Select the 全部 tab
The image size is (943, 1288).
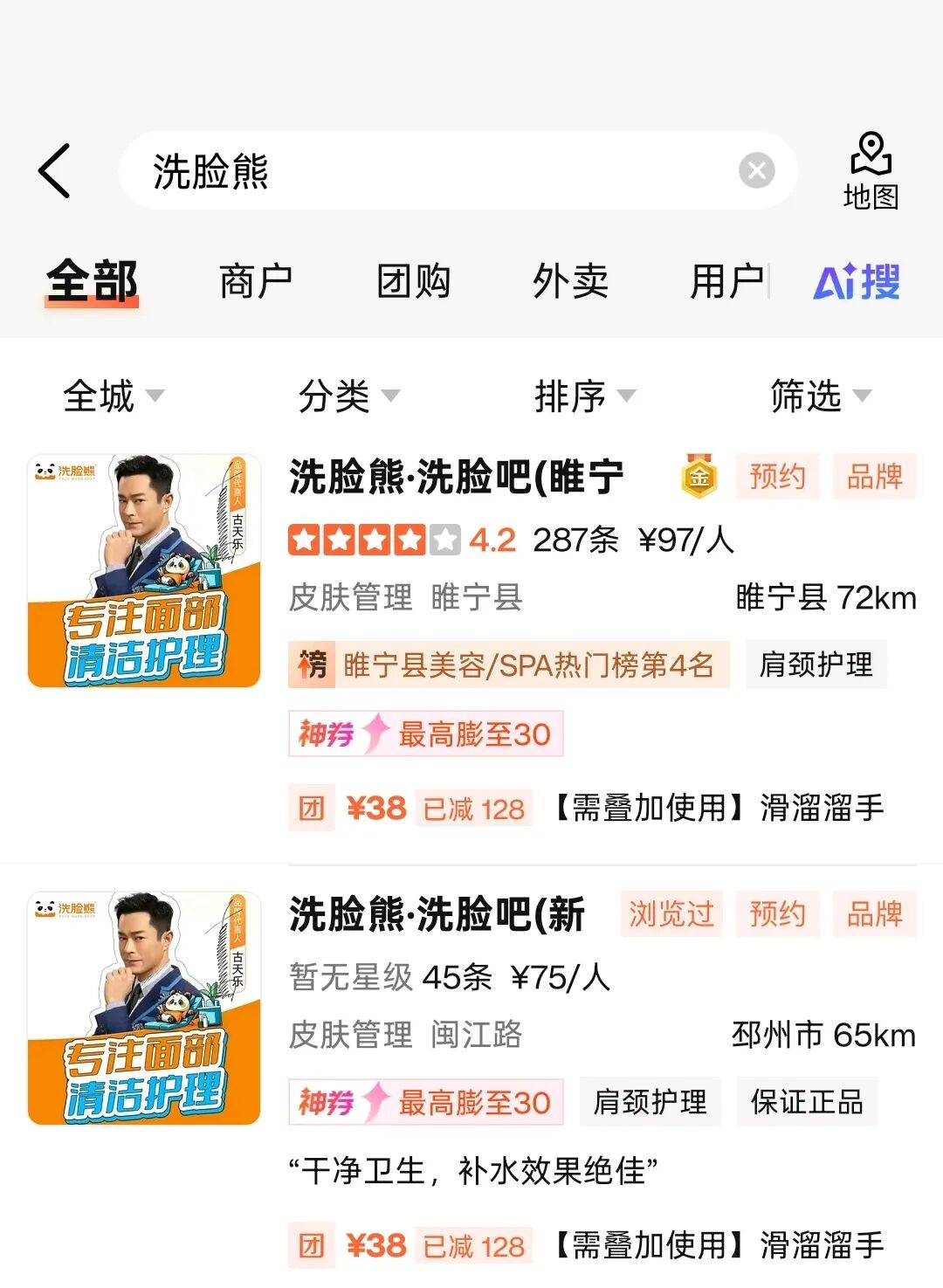coord(93,282)
